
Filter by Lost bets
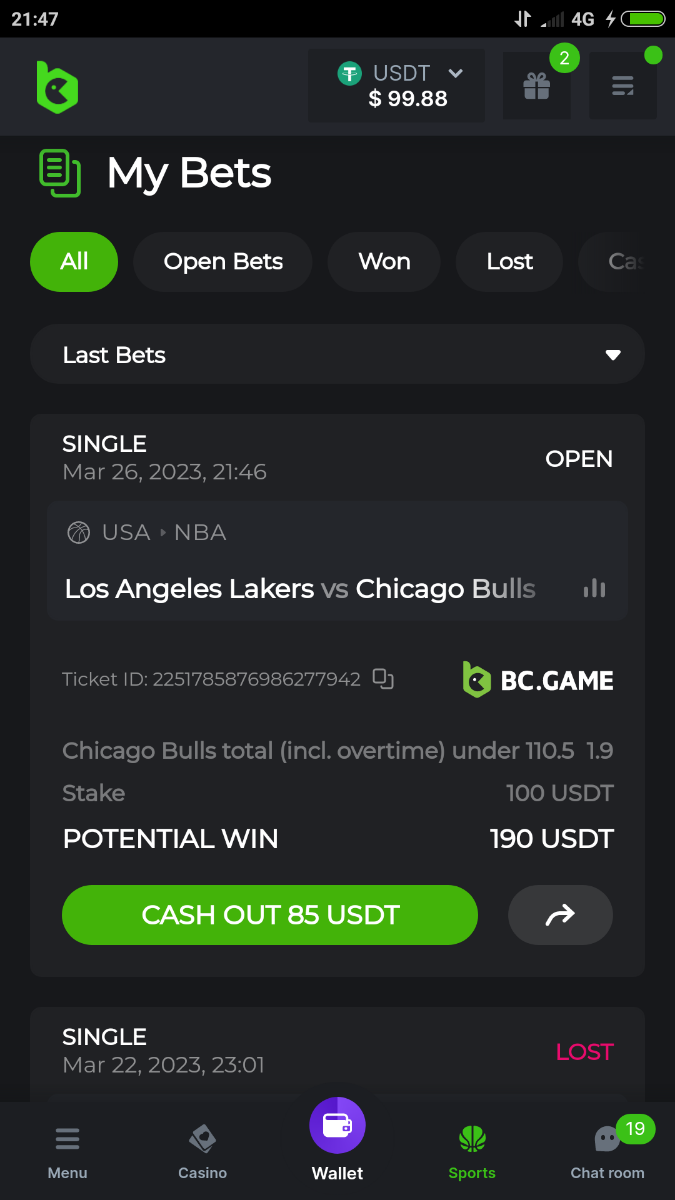(x=510, y=262)
